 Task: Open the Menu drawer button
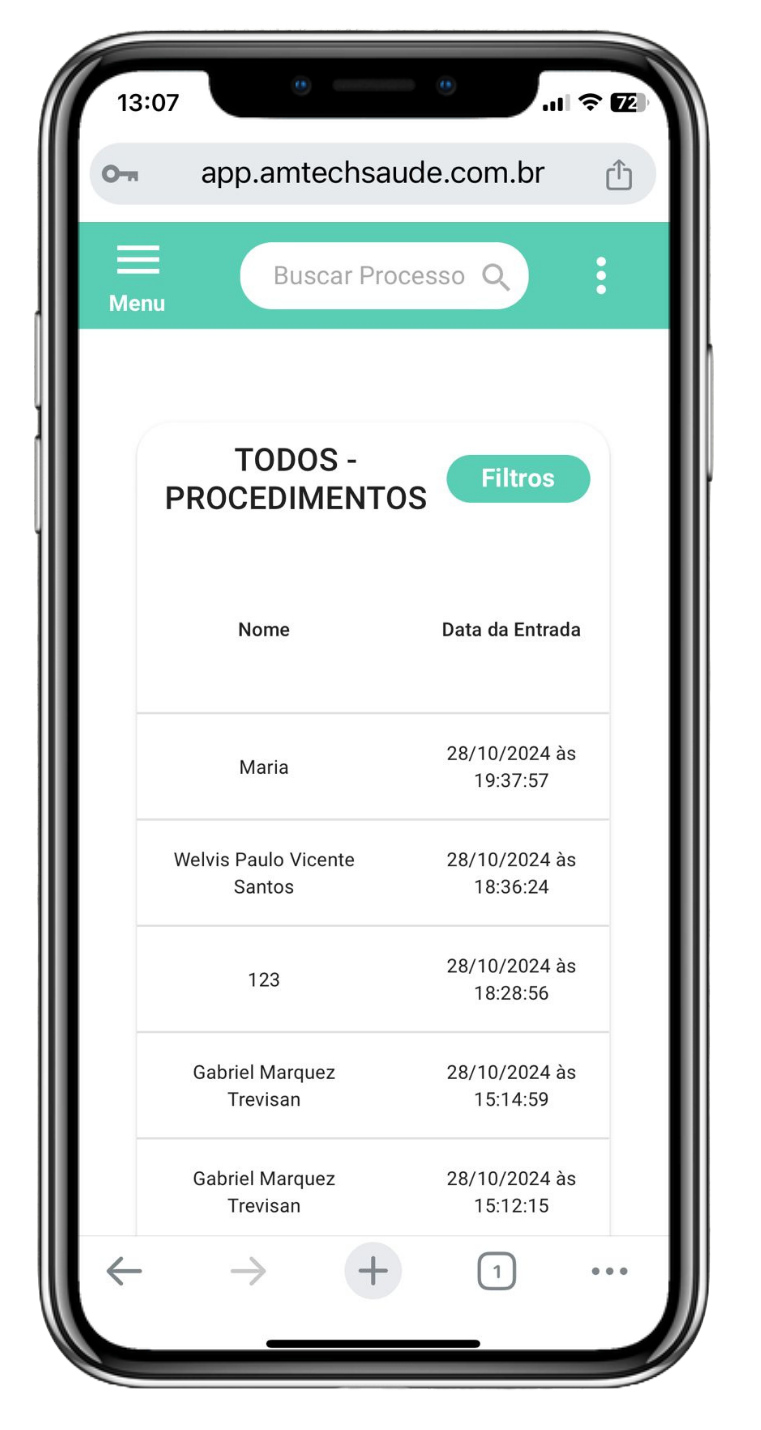[x=137, y=276]
